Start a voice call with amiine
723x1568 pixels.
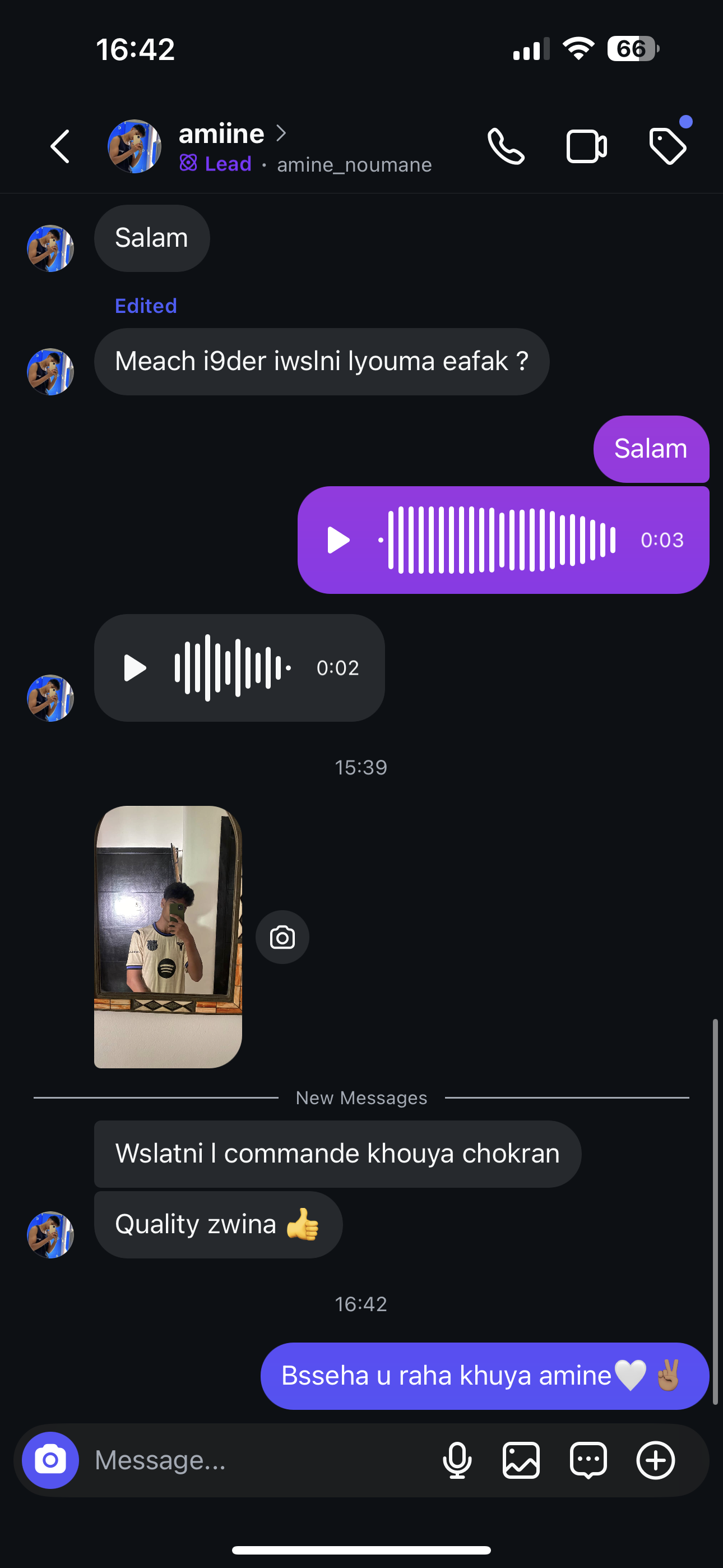click(506, 147)
